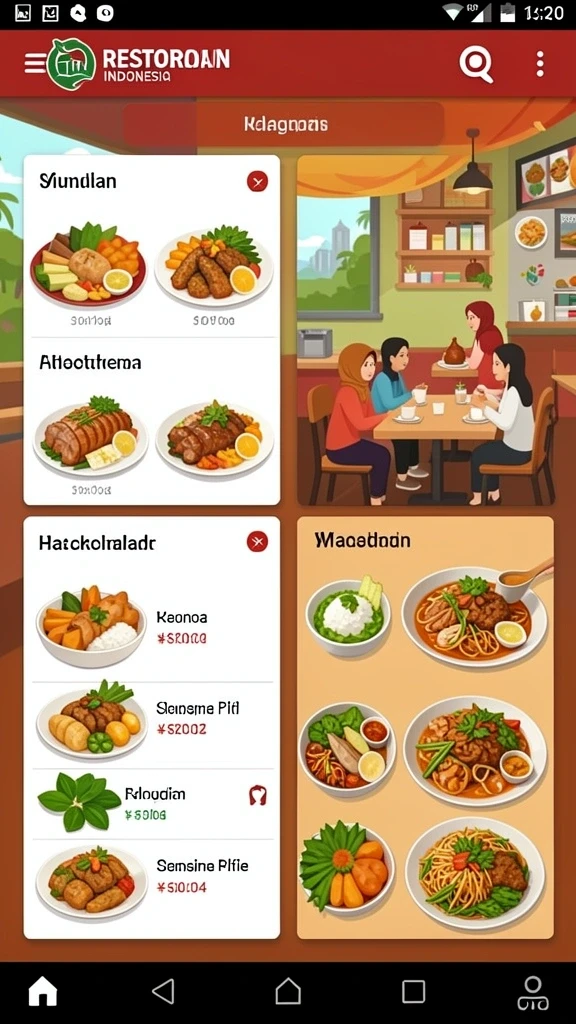Open search from the top bar
The width and height of the screenshot is (576, 1024).
pos(476,64)
